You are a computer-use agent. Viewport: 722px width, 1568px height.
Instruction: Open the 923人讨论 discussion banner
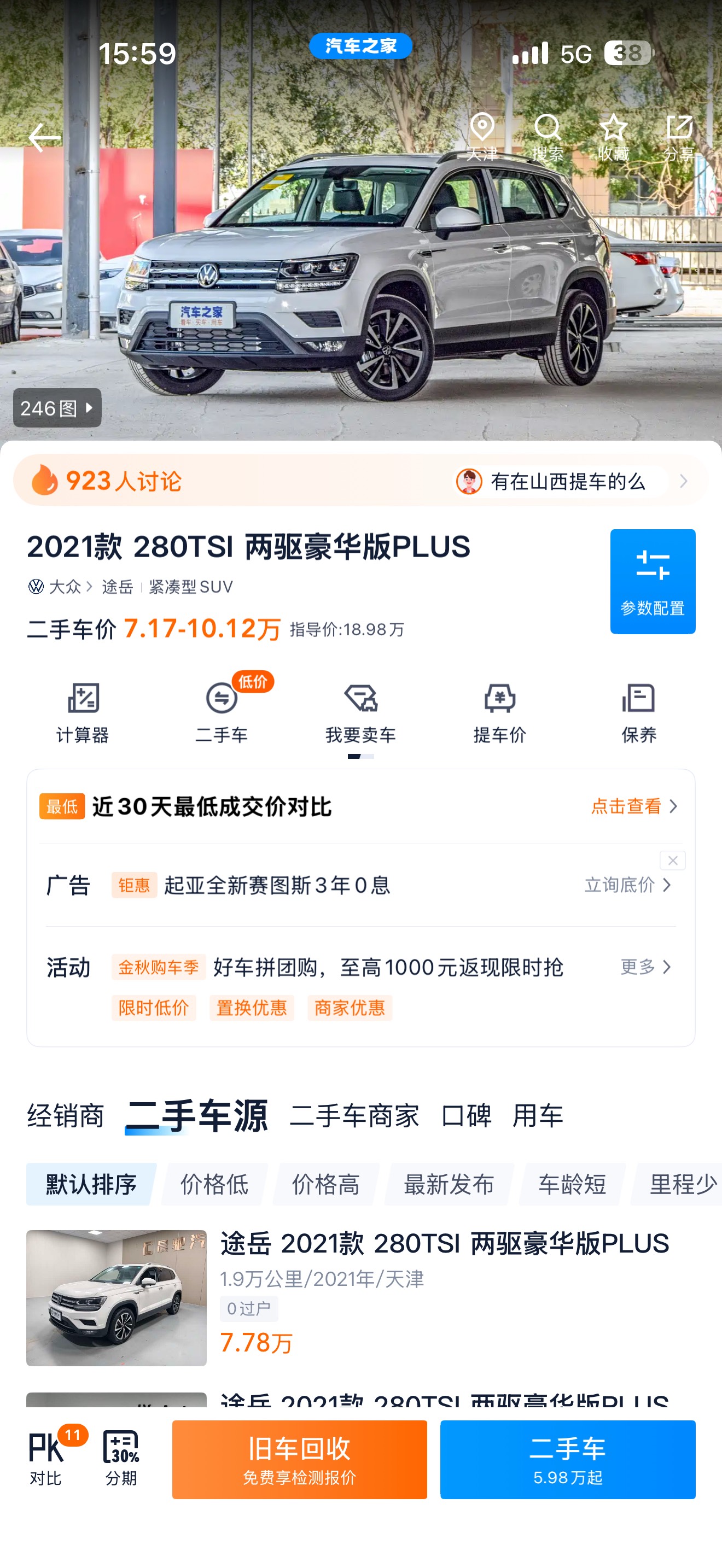pyautogui.click(x=360, y=481)
